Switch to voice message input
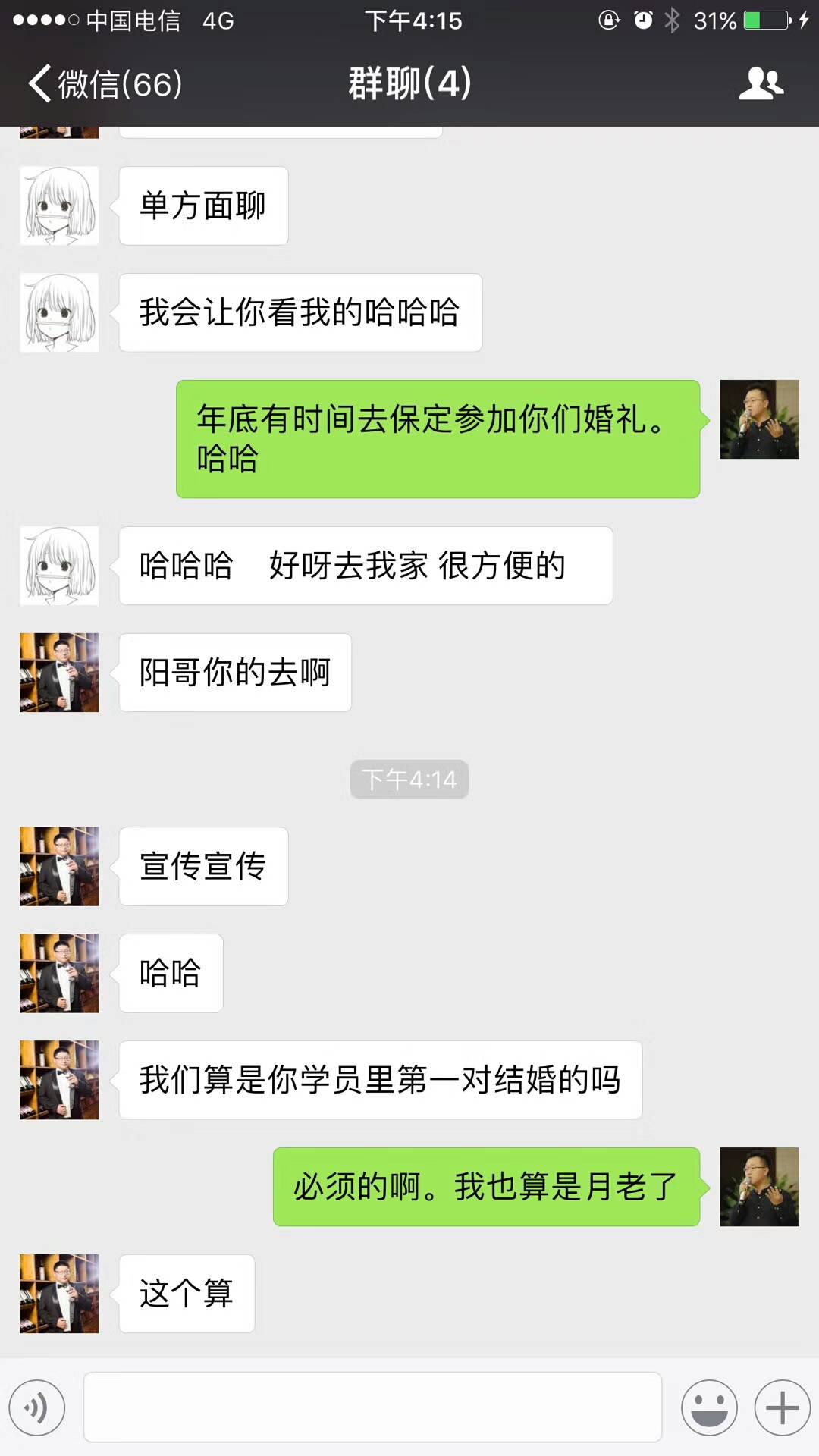The image size is (819, 1456). [x=36, y=1408]
